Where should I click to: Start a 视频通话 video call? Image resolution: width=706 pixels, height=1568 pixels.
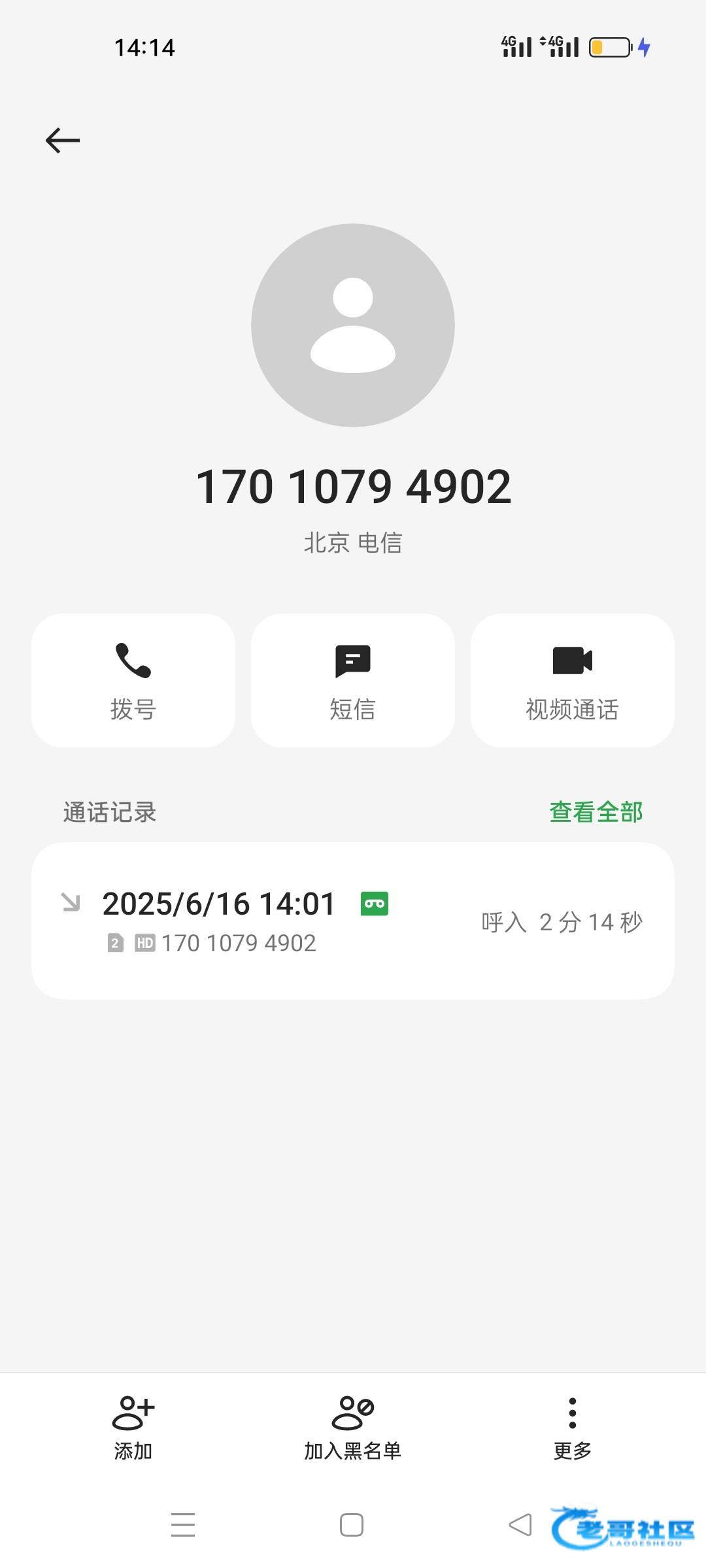tap(573, 680)
